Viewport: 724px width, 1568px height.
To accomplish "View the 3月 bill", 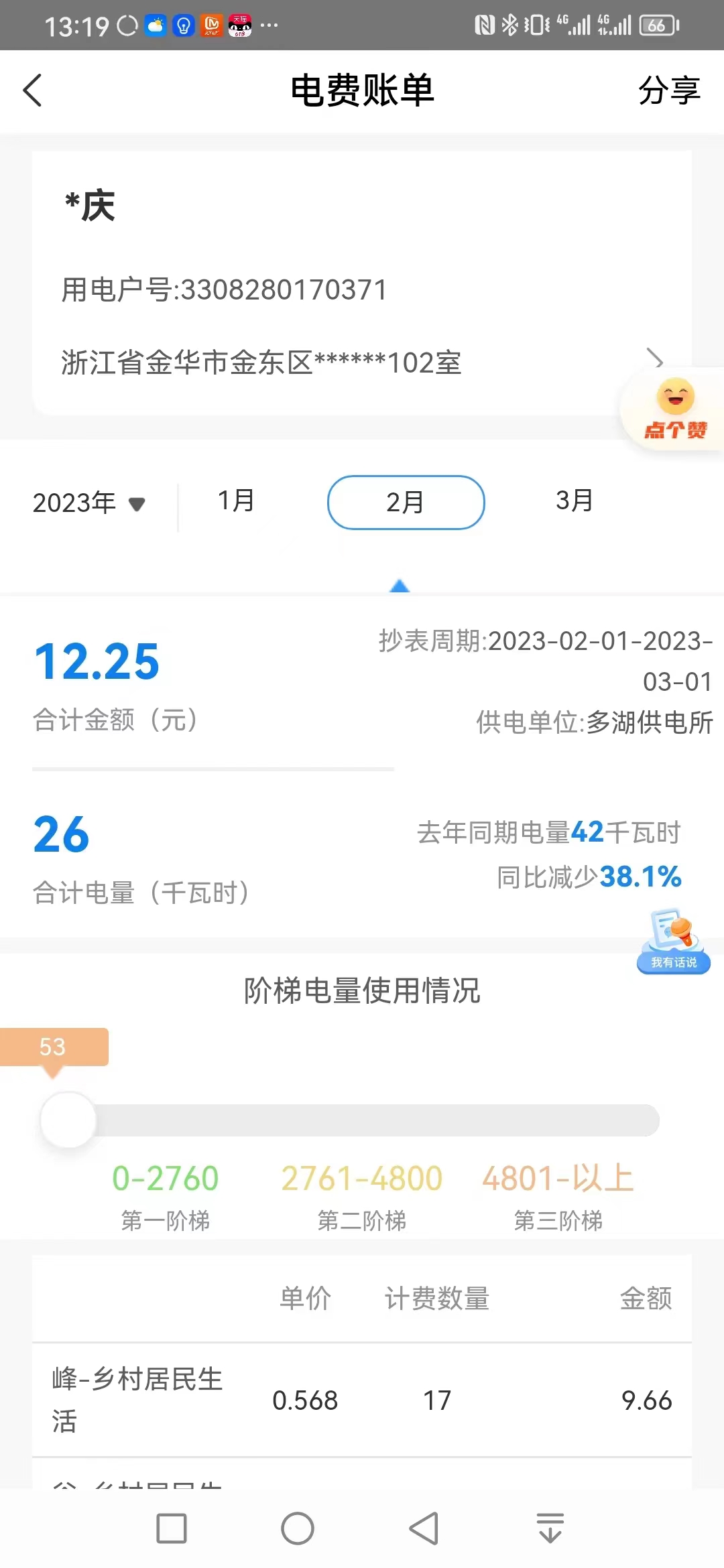I will 575,501.
